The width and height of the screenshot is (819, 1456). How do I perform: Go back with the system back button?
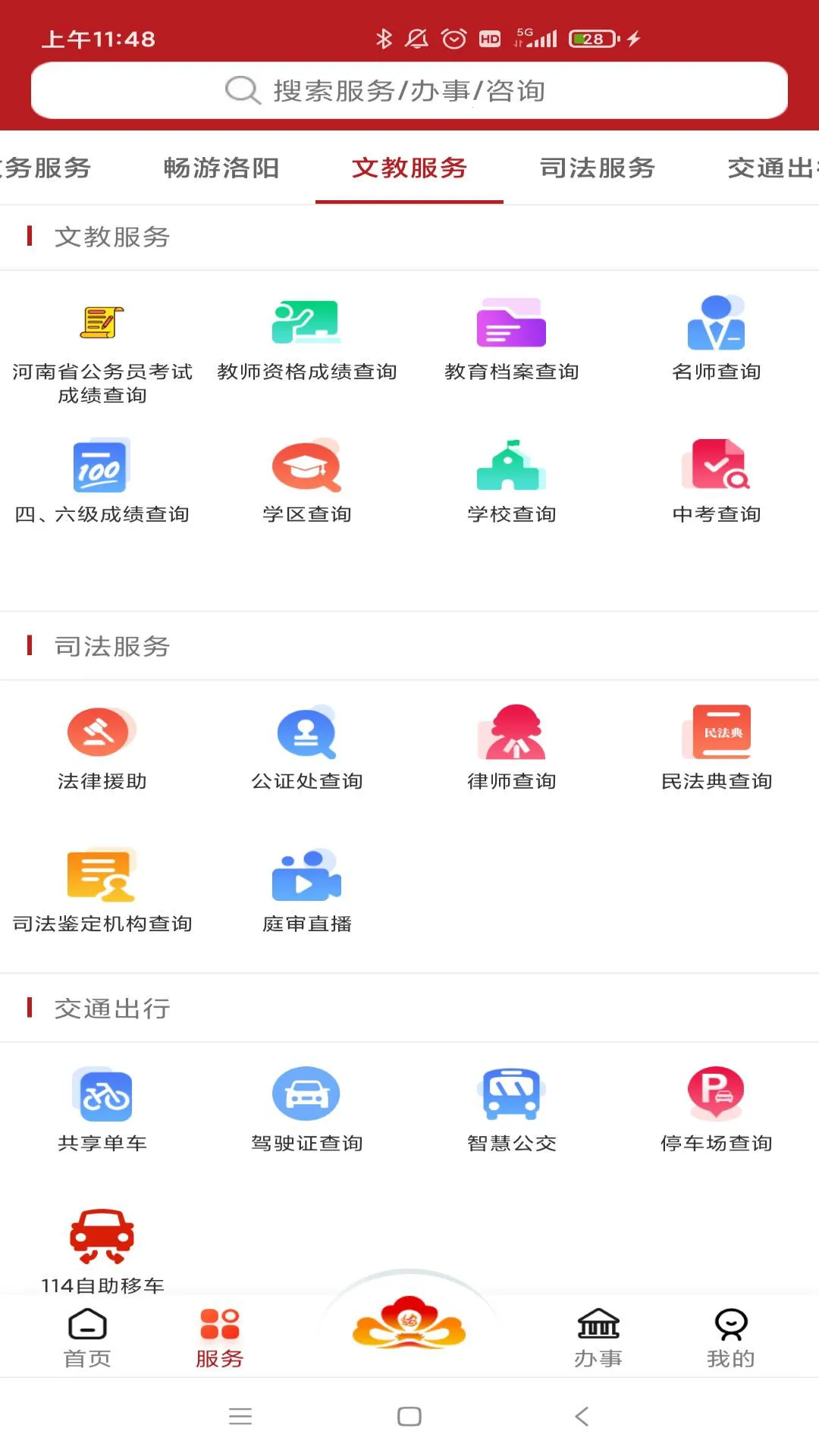[x=582, y=1416]
